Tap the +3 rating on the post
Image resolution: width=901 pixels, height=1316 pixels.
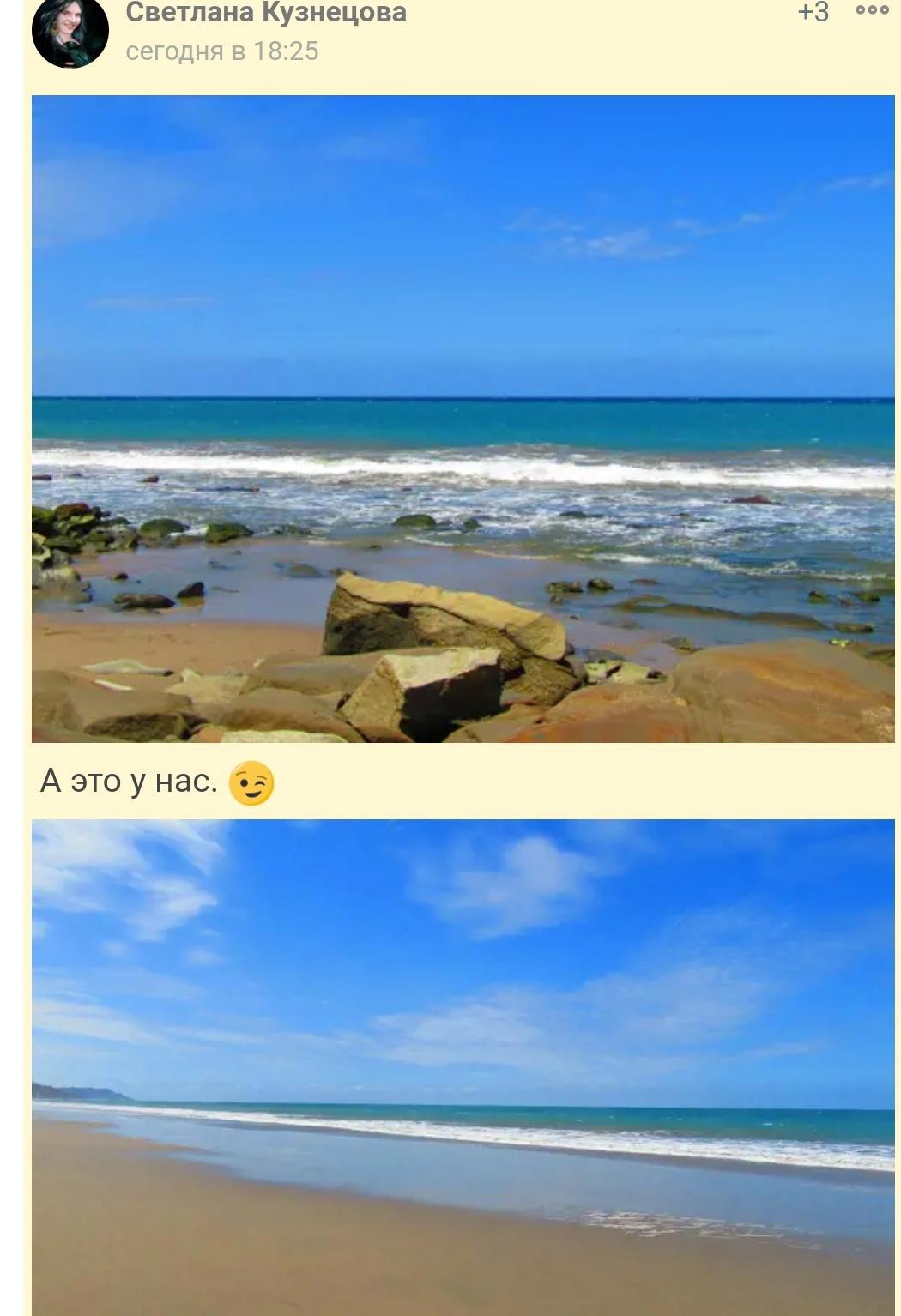coord(813,12)
